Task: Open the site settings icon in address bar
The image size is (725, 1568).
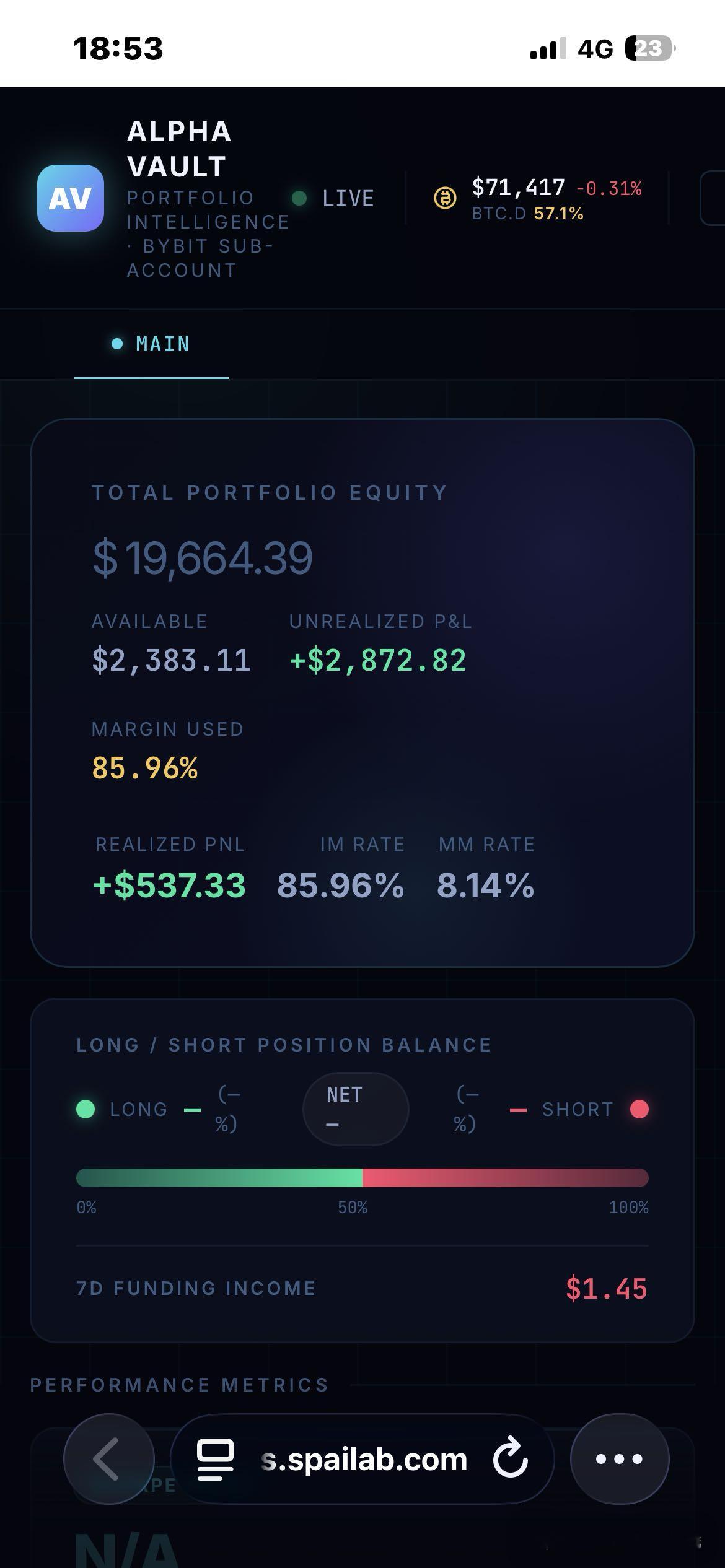Action: tap(215, 1460)
